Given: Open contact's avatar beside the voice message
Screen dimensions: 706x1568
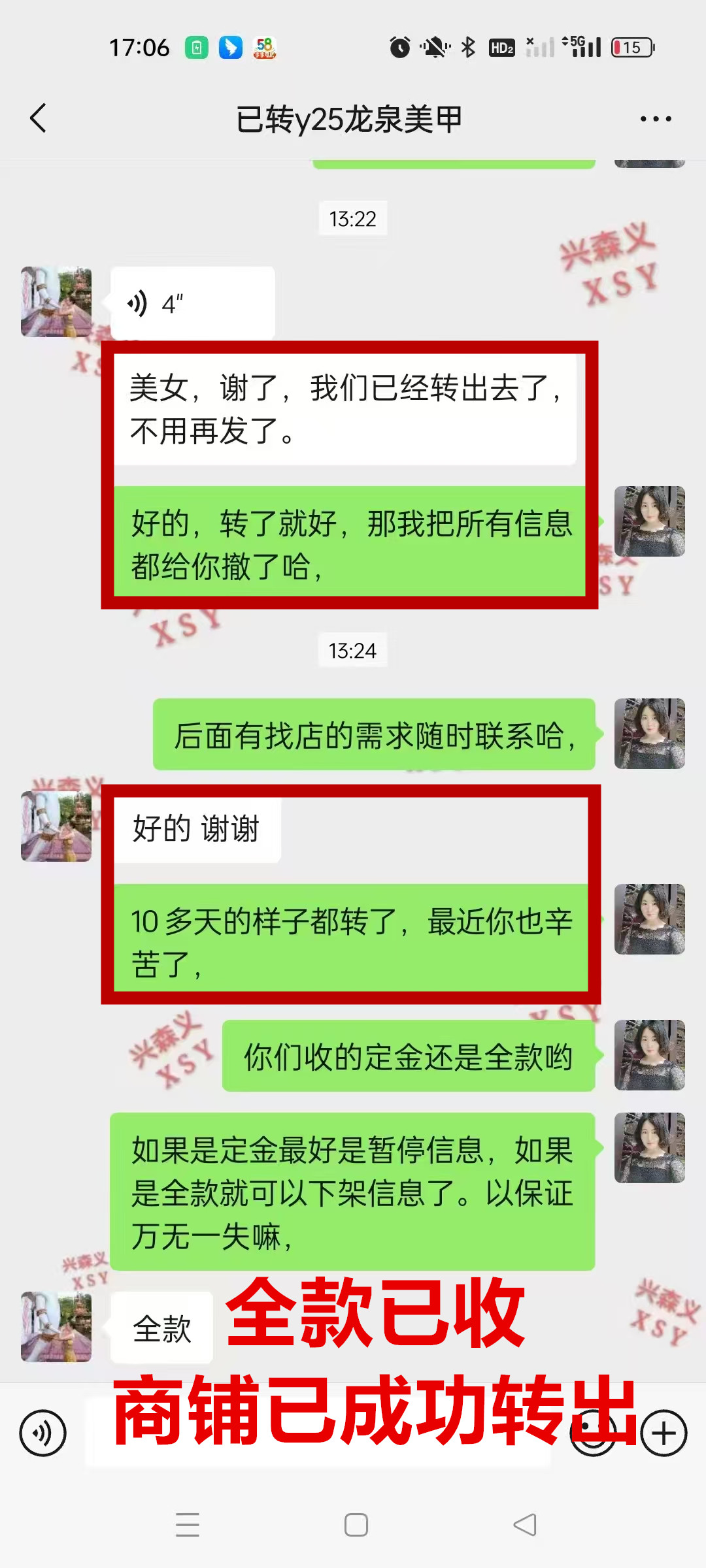Looking at the screenshot, I should click(56, 302).
